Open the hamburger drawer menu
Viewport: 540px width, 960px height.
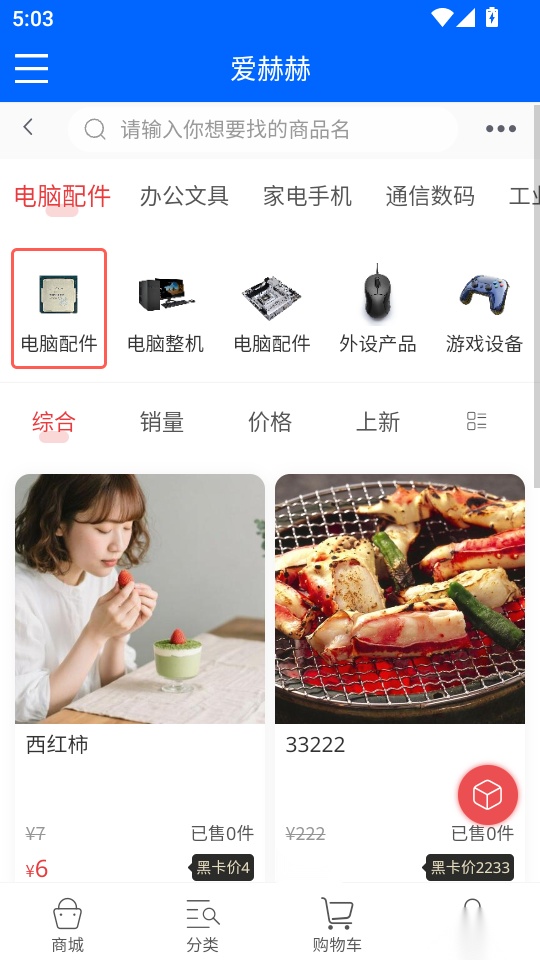31,68
